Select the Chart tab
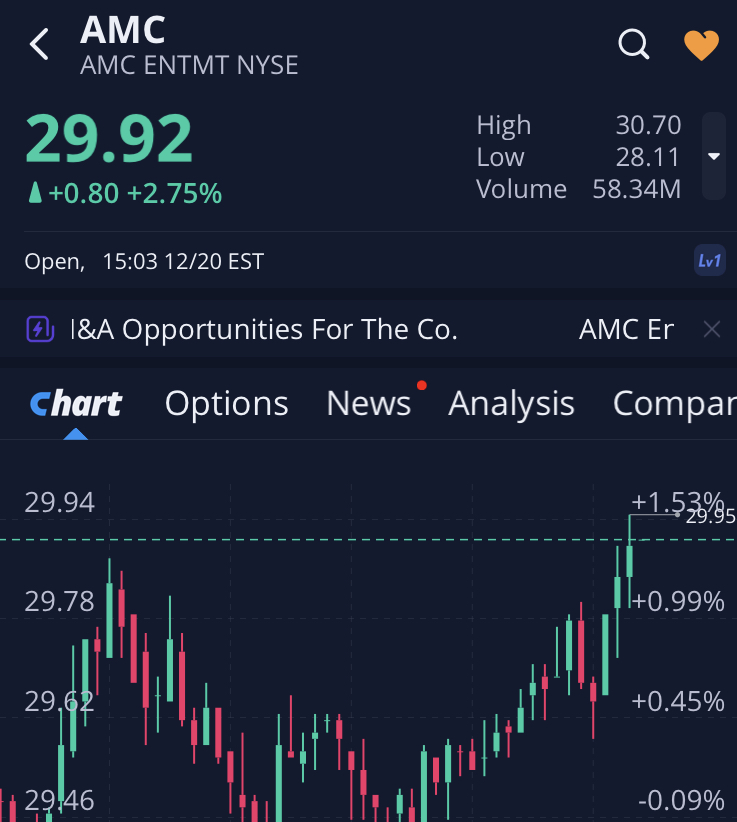737x822 pixels. point(76,403)
